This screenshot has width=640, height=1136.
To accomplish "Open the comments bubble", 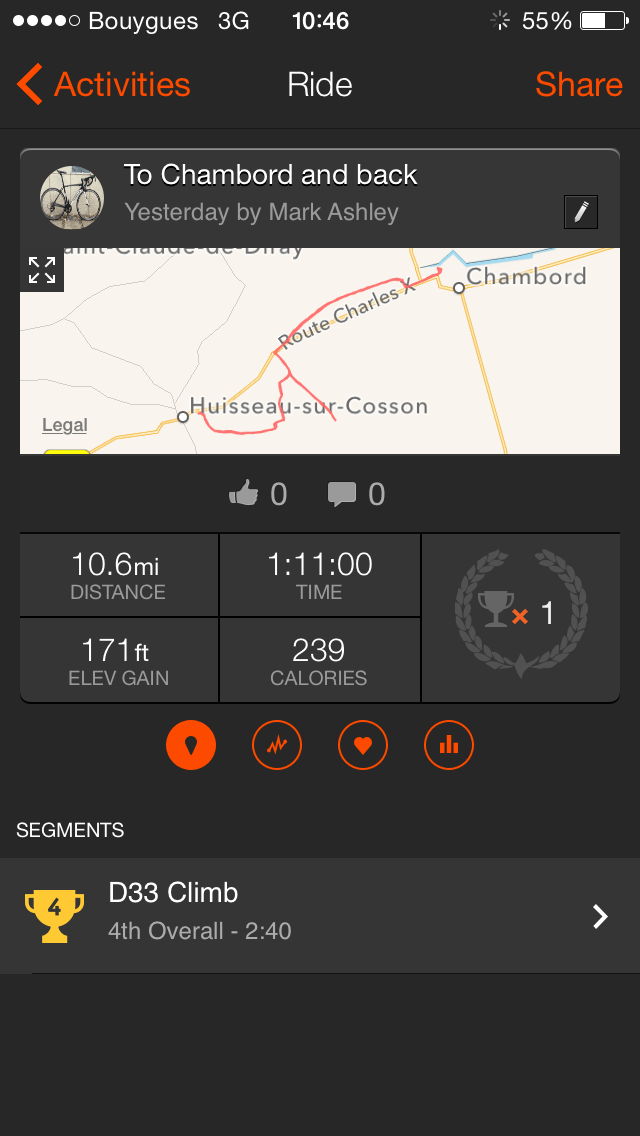I will [x=342, y=493].
